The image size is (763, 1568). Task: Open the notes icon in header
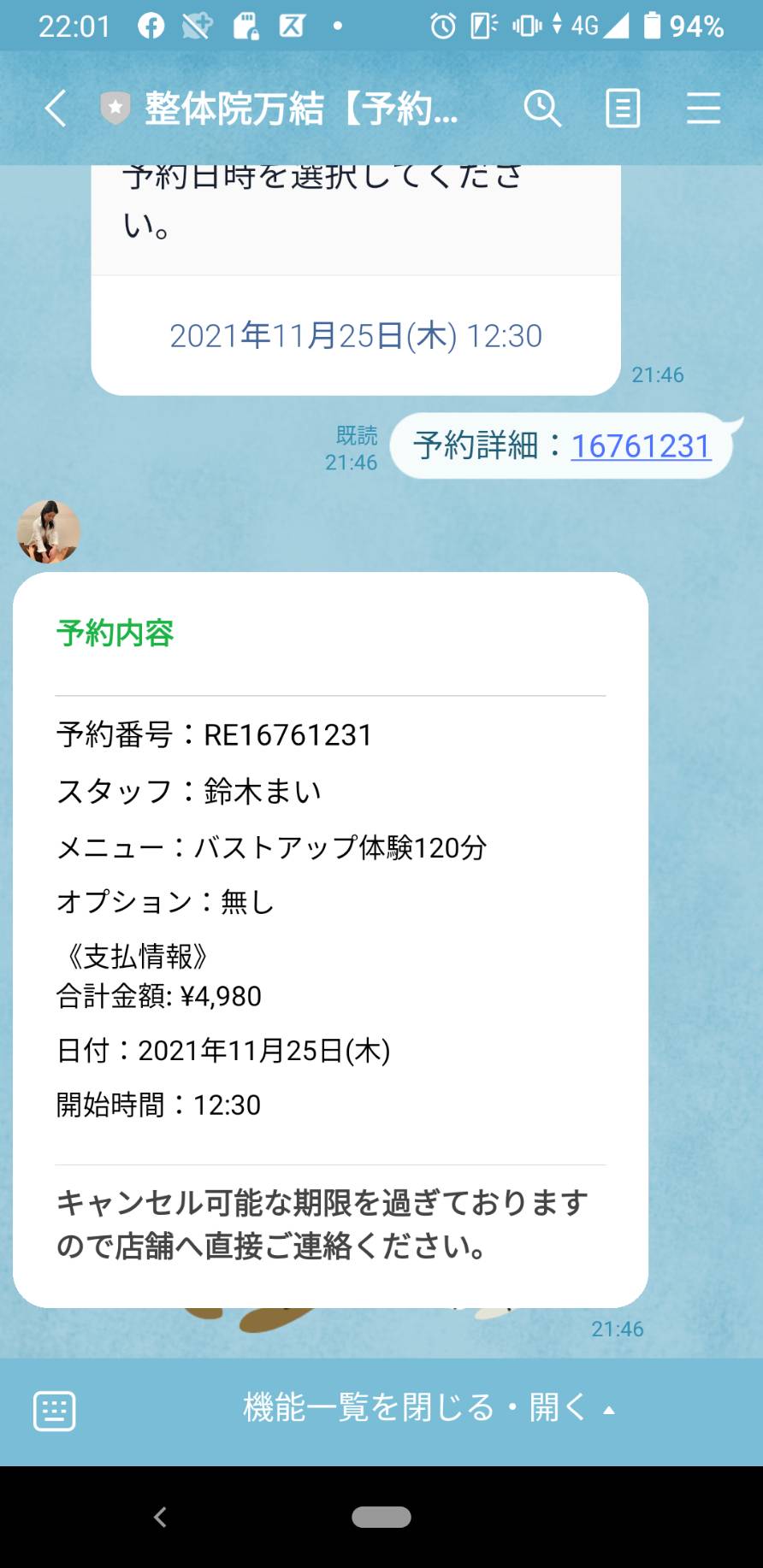(623, 109)
